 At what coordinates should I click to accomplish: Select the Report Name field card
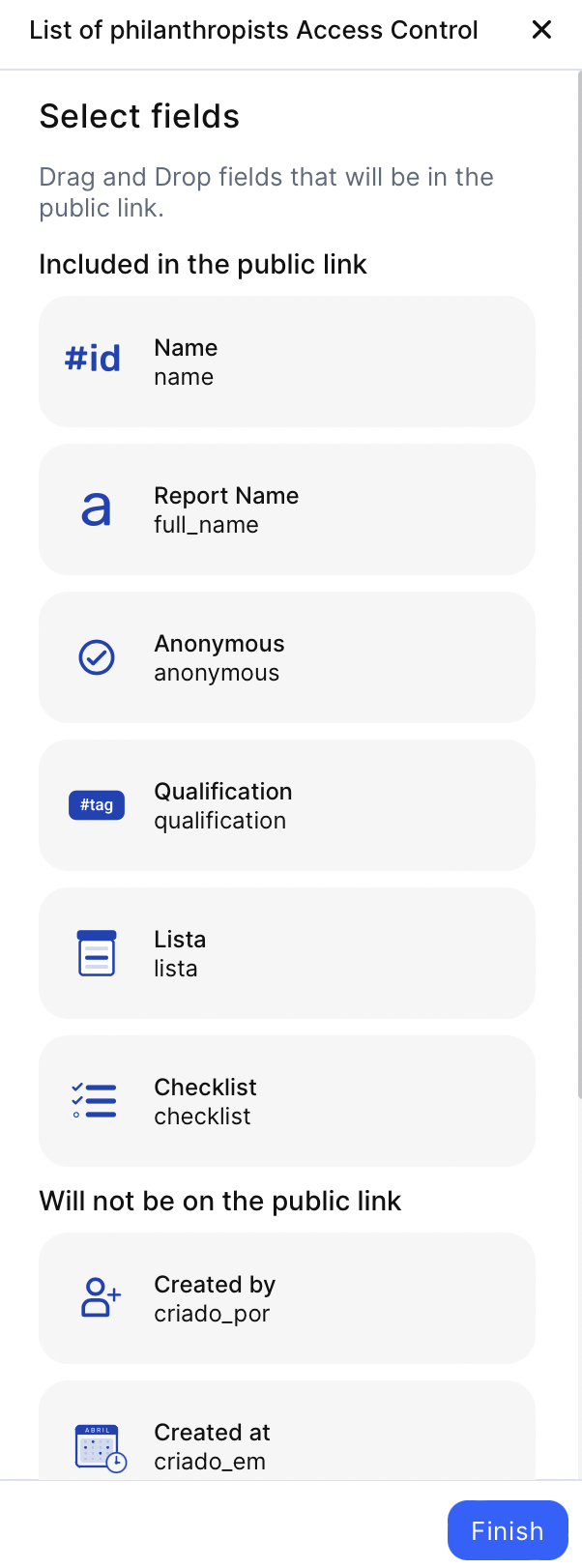[287, 509]
